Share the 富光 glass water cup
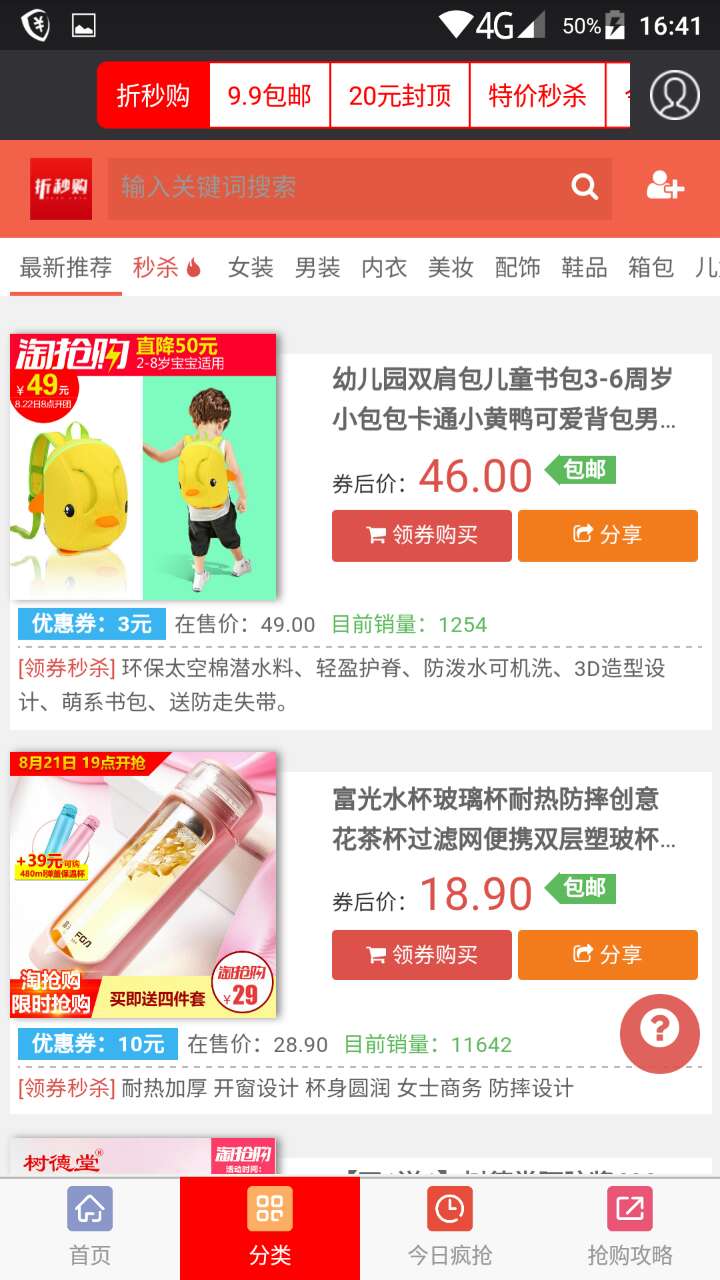 click(x=607, y=955)
